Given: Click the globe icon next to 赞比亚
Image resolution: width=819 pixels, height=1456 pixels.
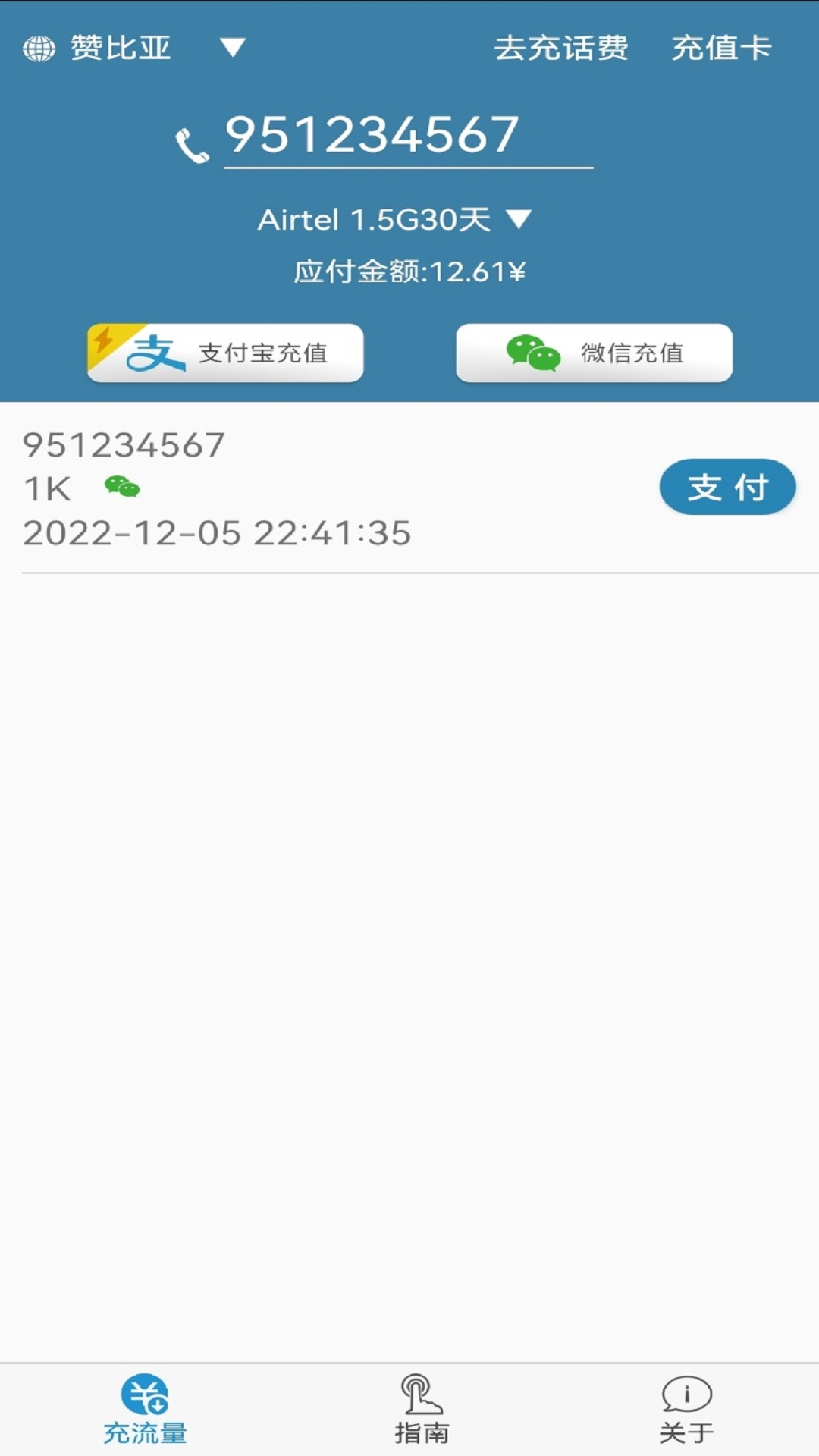Looking at the screenshot, I should (39, 47).
